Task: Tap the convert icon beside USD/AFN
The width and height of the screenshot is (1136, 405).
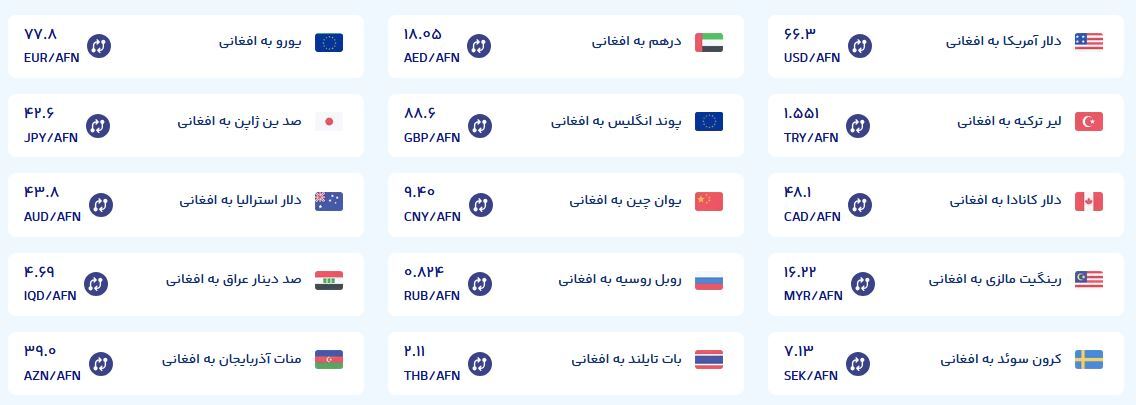Action: click(859, 46)
